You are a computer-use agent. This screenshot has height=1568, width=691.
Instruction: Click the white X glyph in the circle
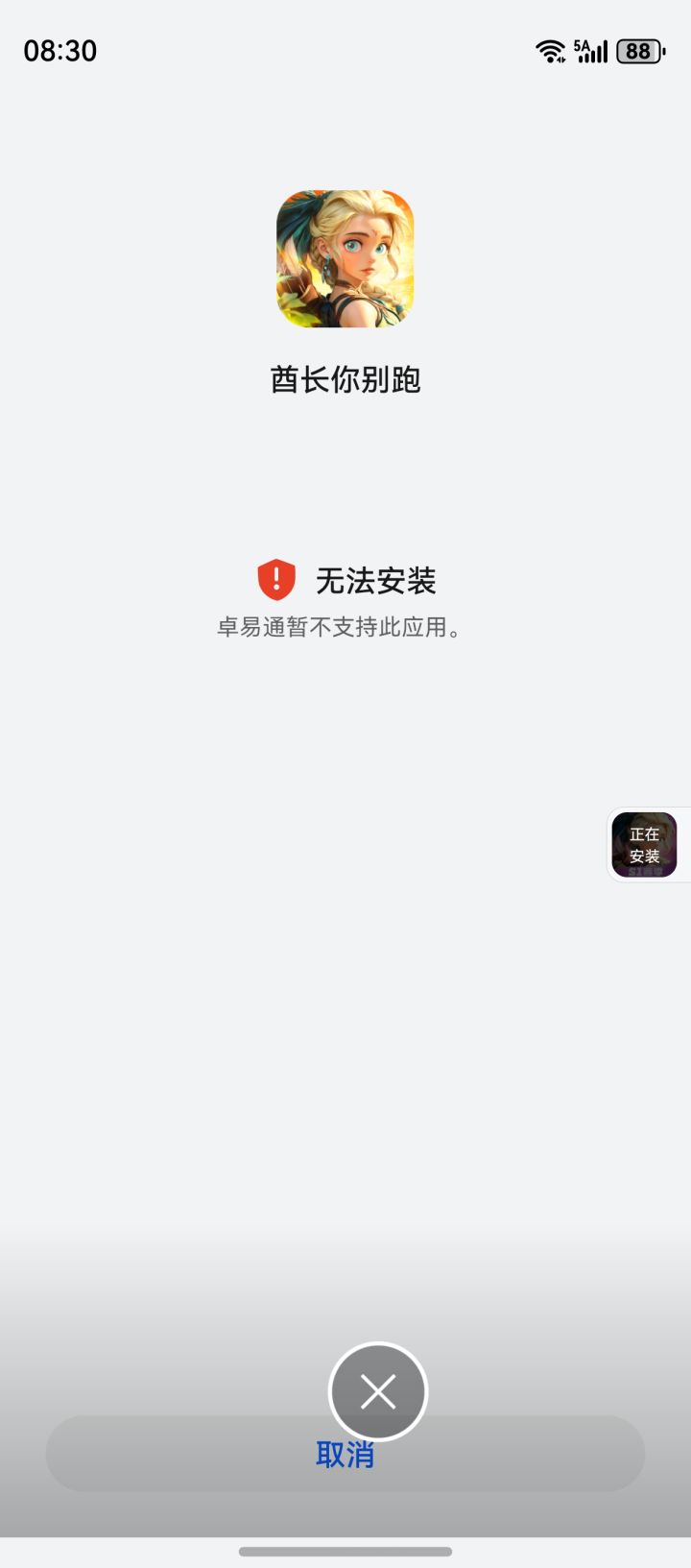(x=376, y=1391)
